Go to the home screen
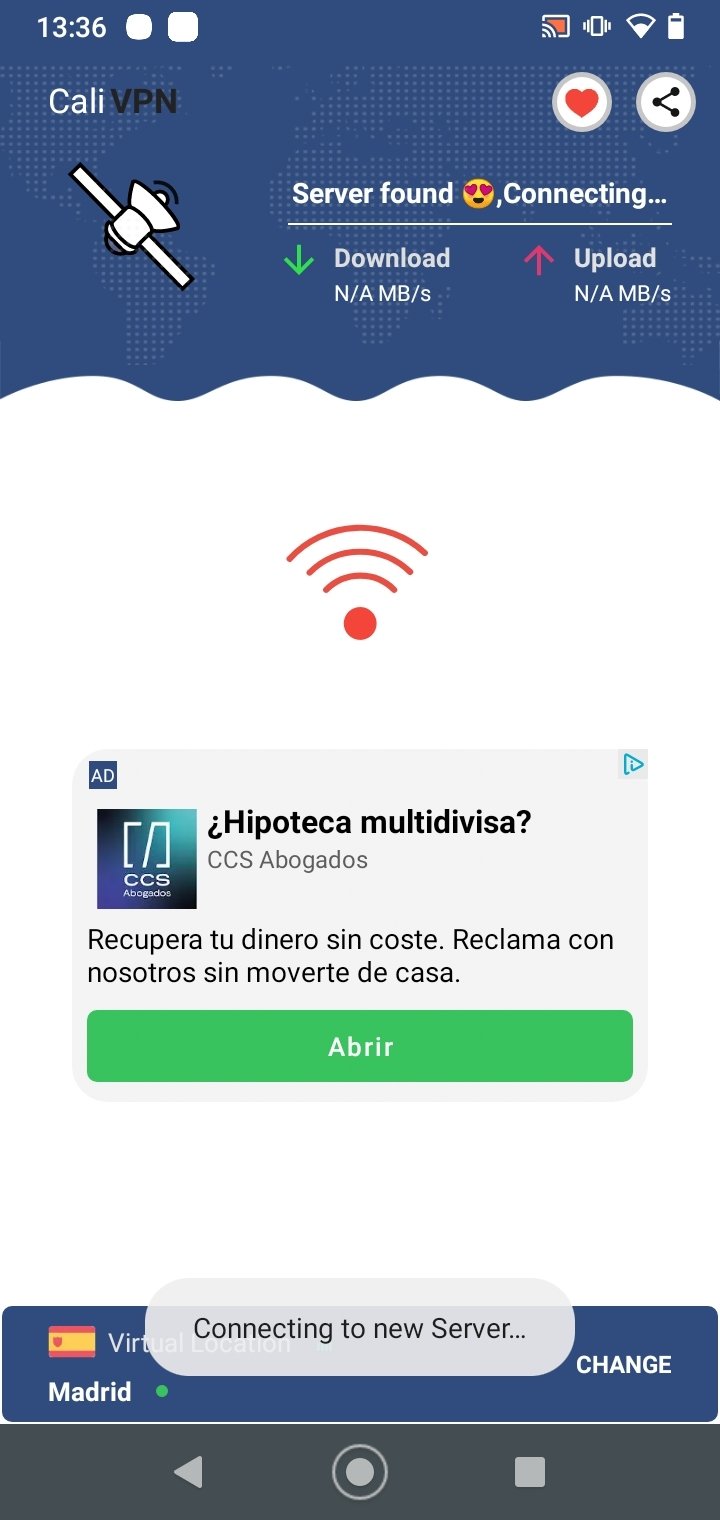 click(360, 1472)
